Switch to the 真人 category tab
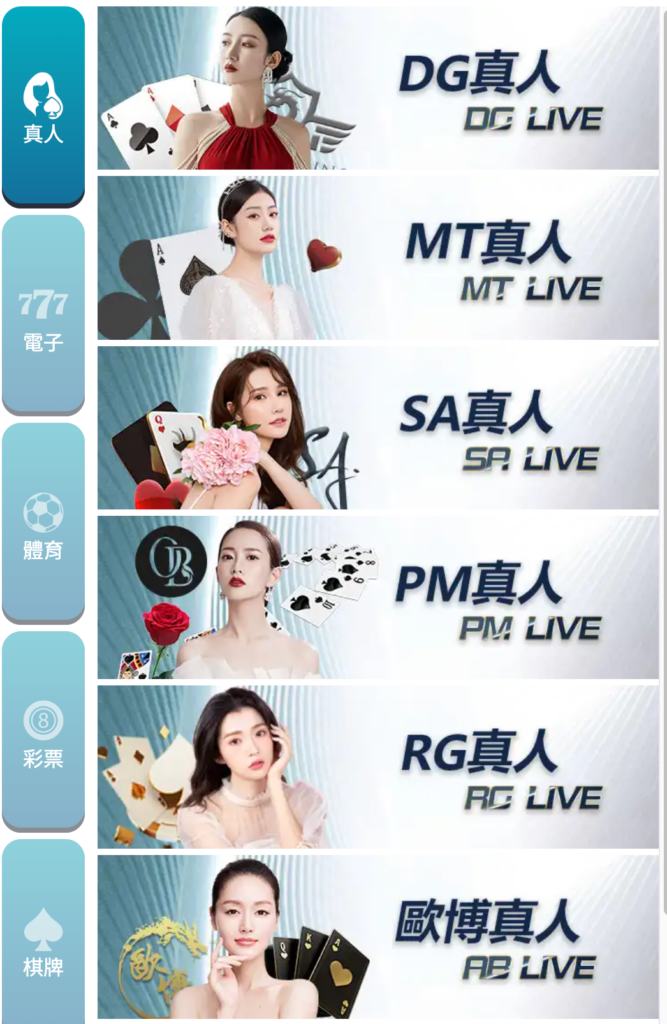 tap(43, 106)
